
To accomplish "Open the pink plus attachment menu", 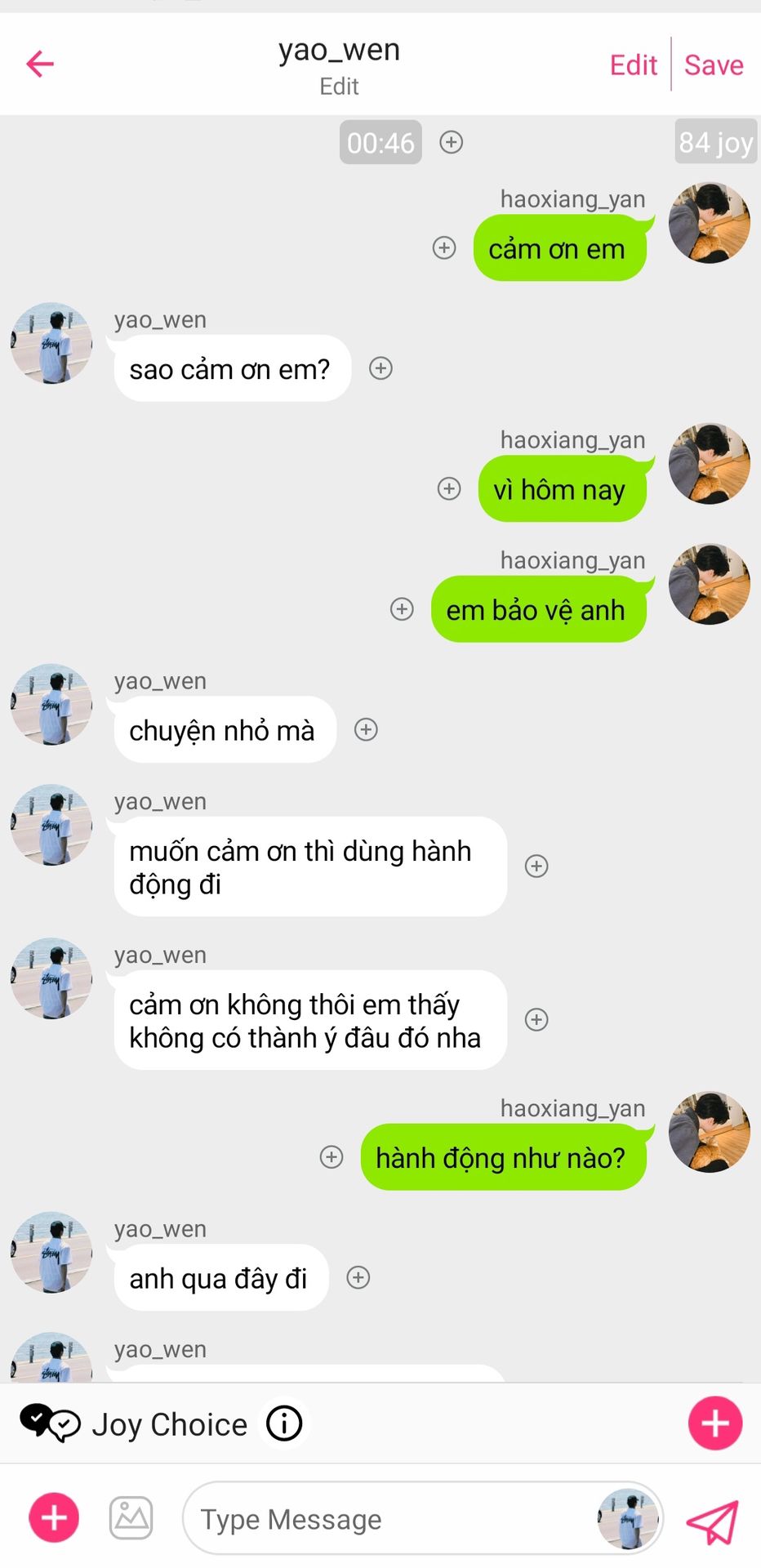I will [54, 1518].
